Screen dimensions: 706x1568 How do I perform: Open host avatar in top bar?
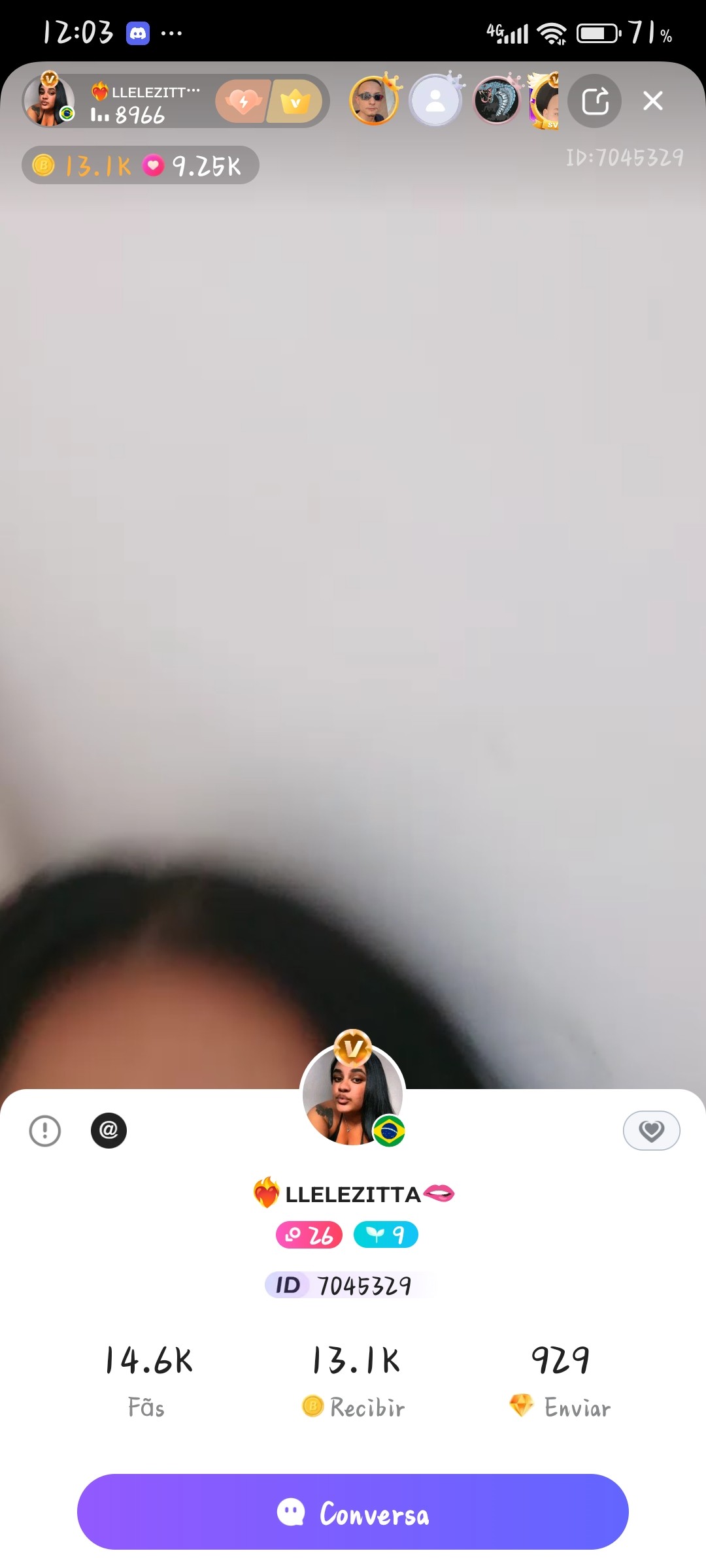coord(48,100)
